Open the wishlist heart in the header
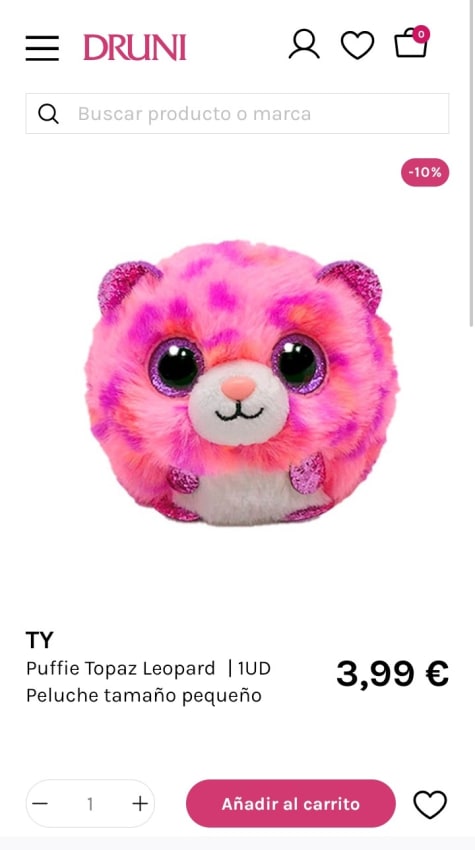This screenshot has width=475, height=850. point(357,45)
